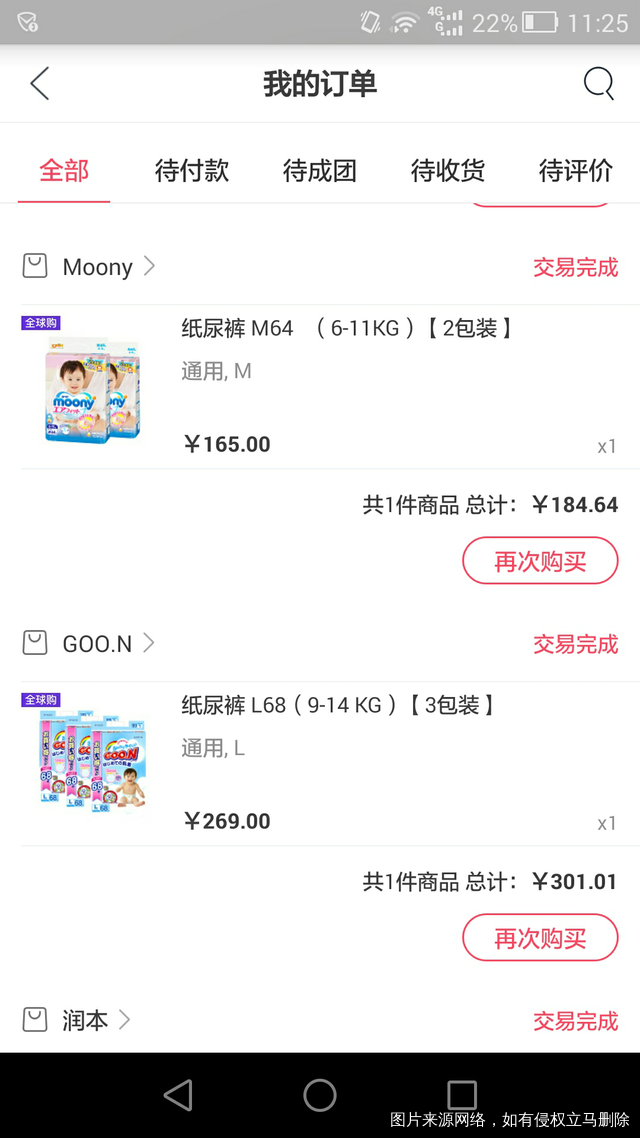
Task: Tap 再次购买 for the Moony order
Action: coord(540,561)
